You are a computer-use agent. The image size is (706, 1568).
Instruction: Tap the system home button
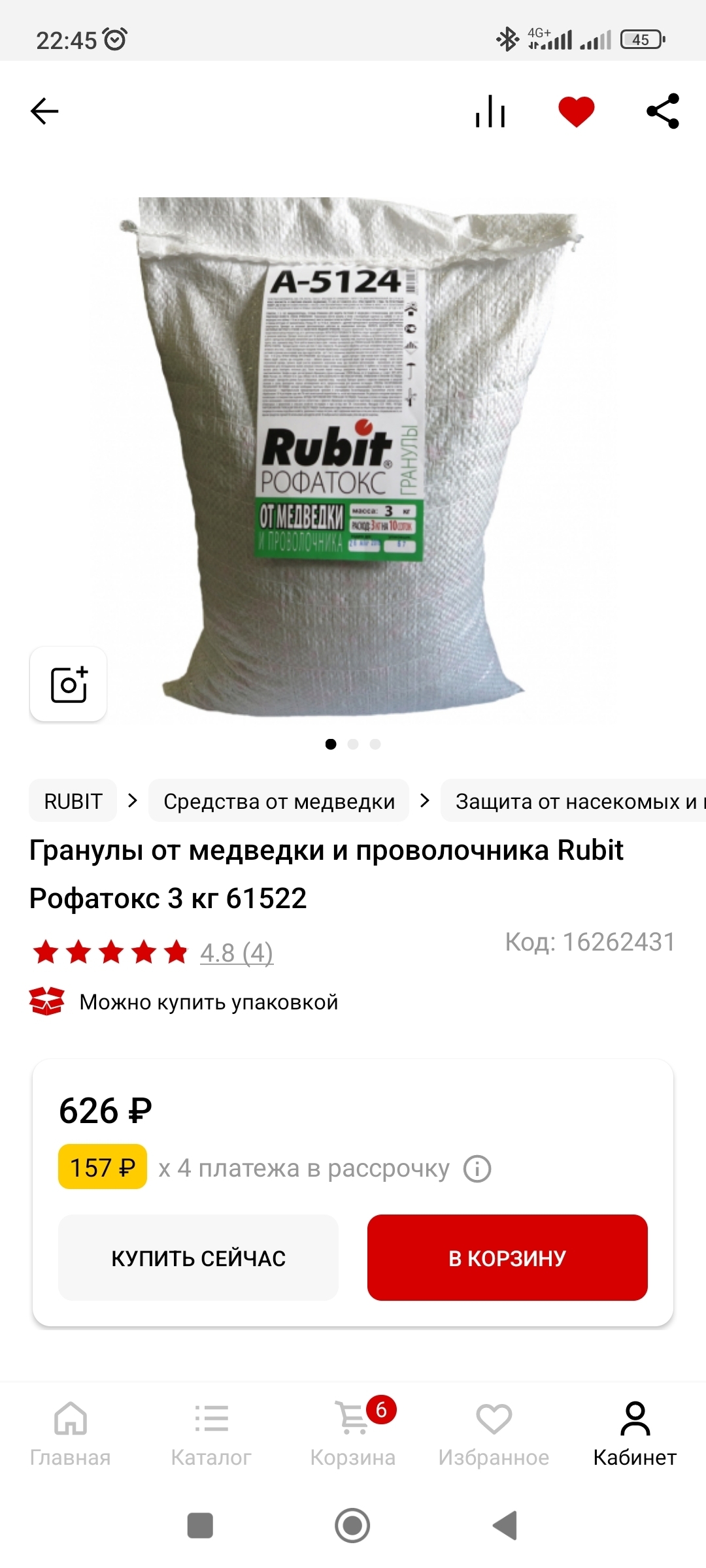(x=352, y=1526)
